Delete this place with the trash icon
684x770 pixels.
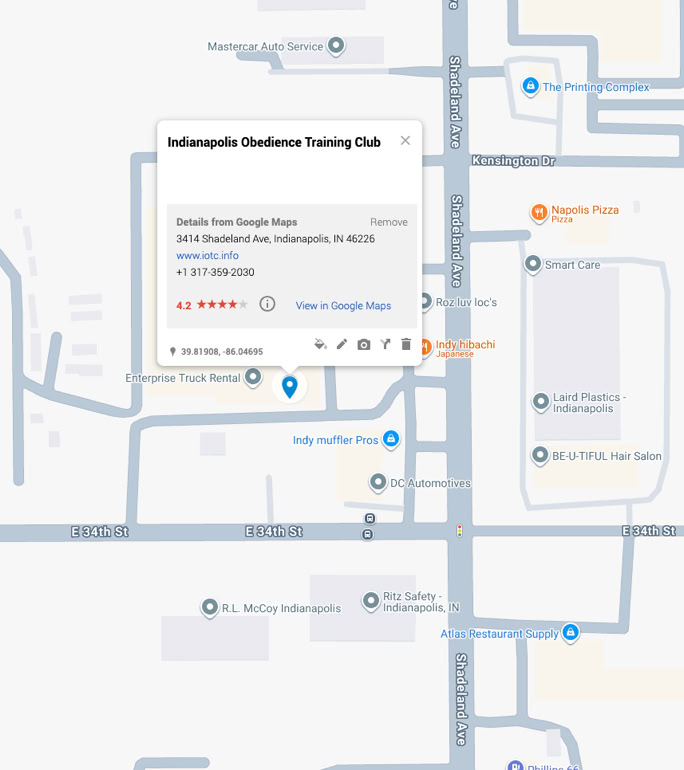pos(406,344)
